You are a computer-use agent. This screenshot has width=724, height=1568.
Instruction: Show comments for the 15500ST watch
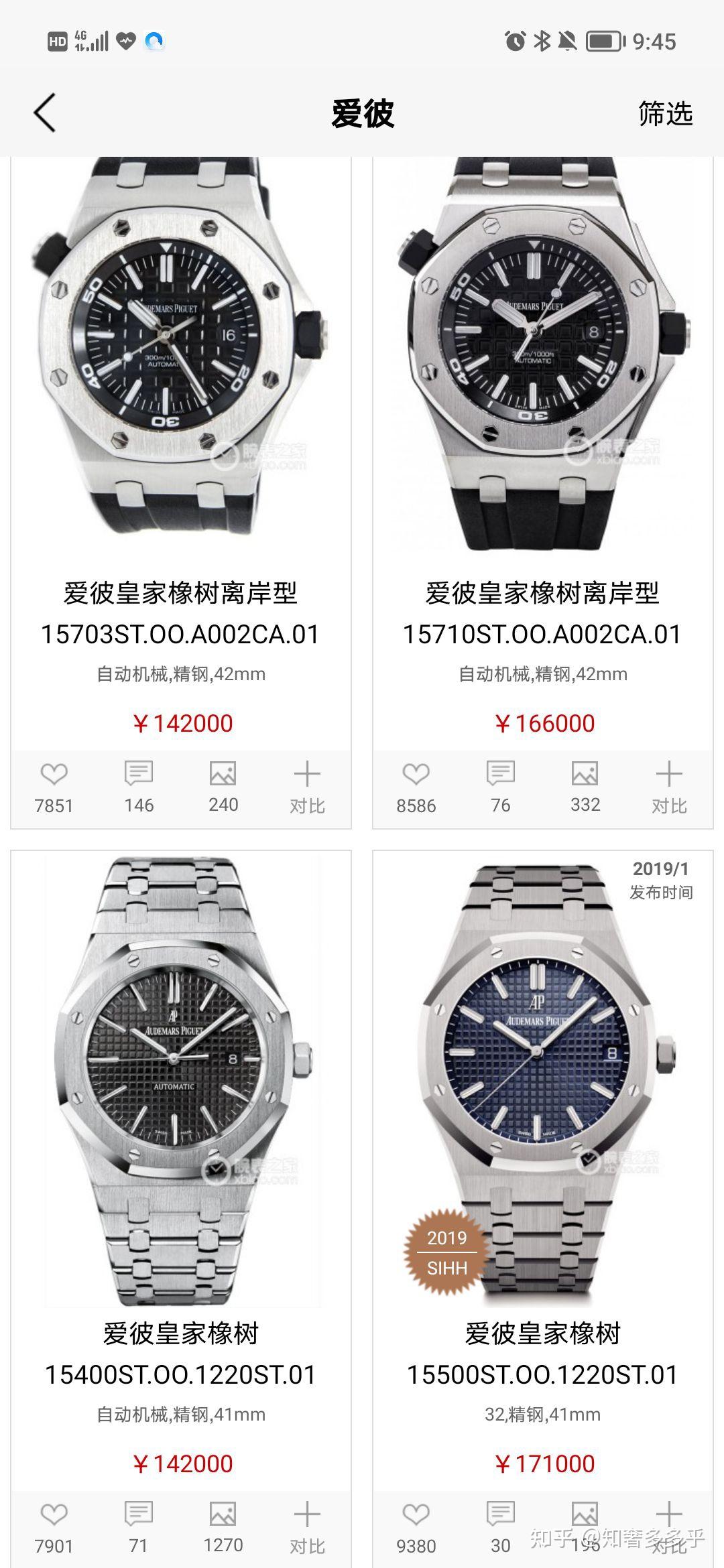pyautogui.click(x=500, y=1526)
